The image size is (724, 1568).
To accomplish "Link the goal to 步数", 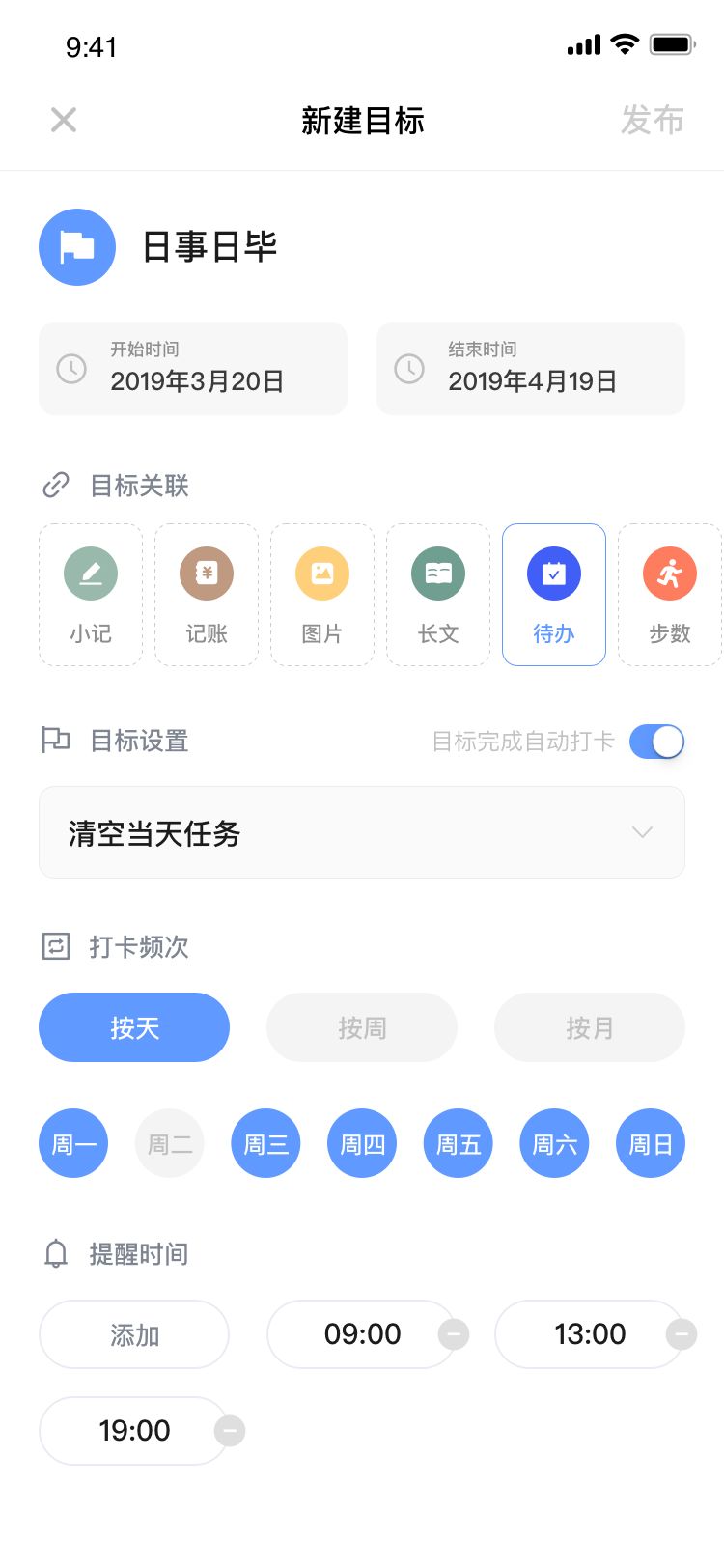I will click(669, 595).
